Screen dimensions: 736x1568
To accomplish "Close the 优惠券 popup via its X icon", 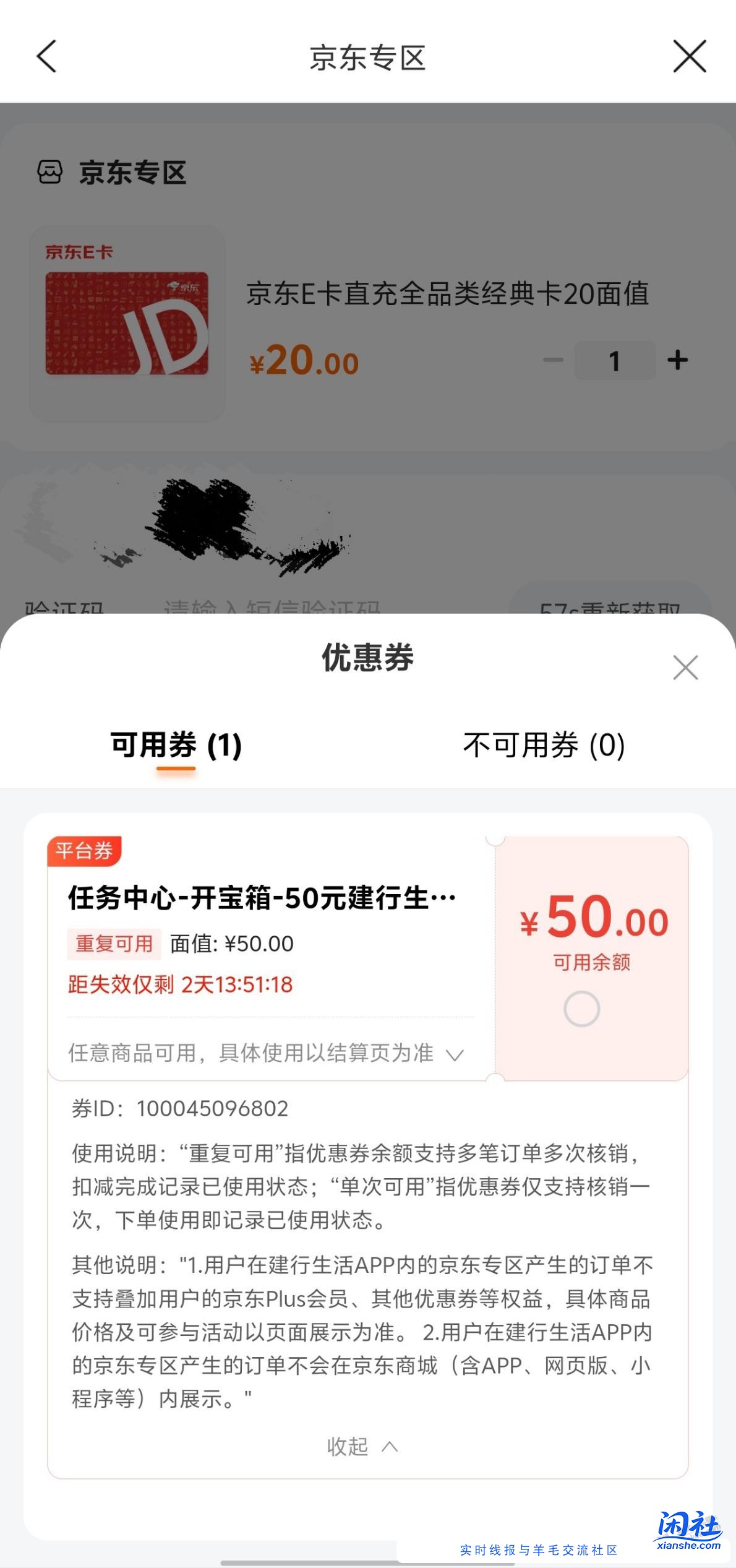I will click(x=684, y=668).
